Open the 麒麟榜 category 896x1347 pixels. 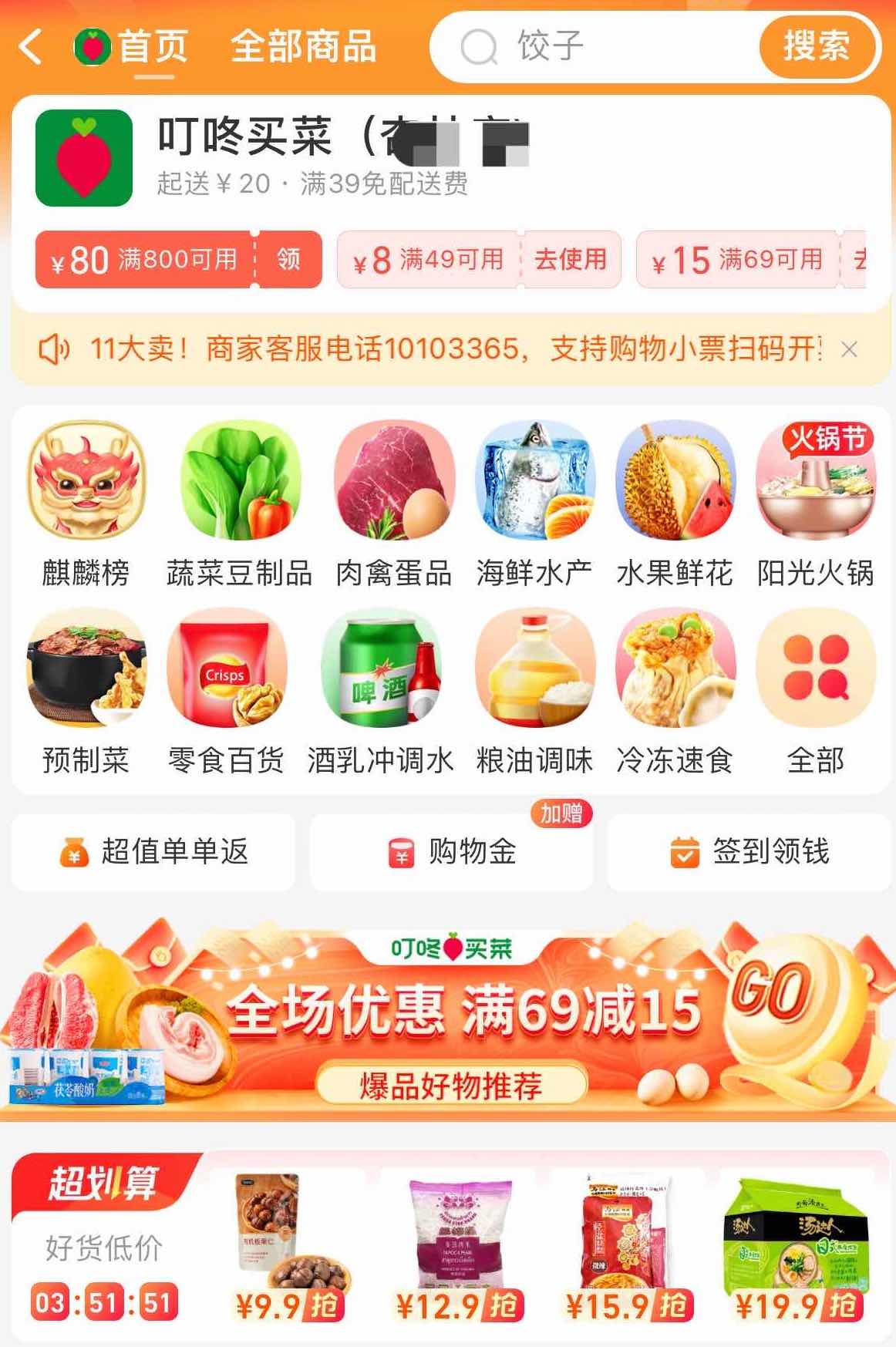pyautogui.click(x=86, y=505)
